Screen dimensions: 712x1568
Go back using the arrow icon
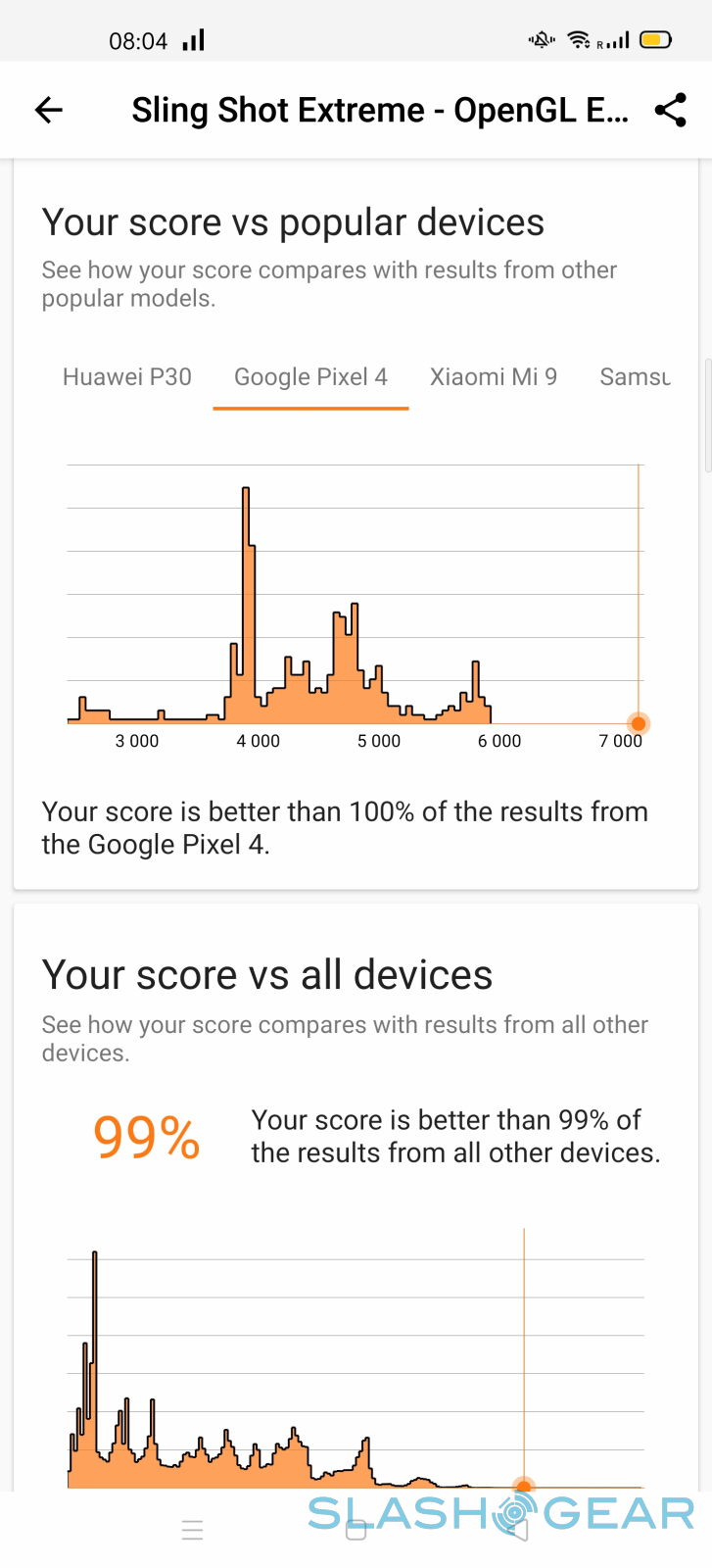point(49,110)
